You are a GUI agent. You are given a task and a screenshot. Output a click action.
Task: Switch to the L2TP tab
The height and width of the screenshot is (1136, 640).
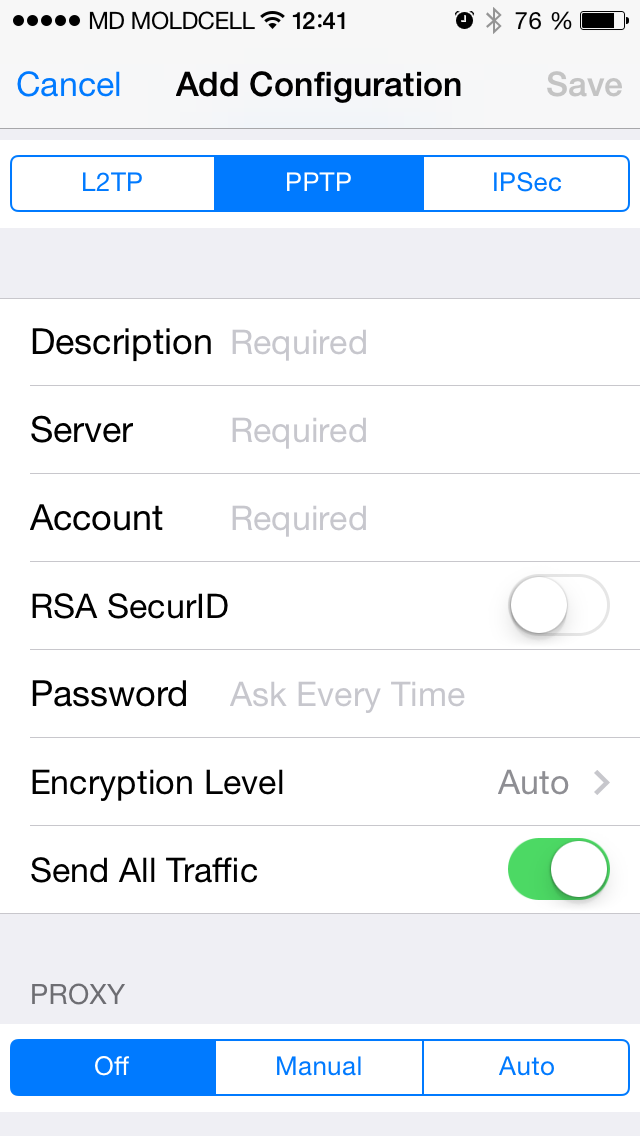112,183
